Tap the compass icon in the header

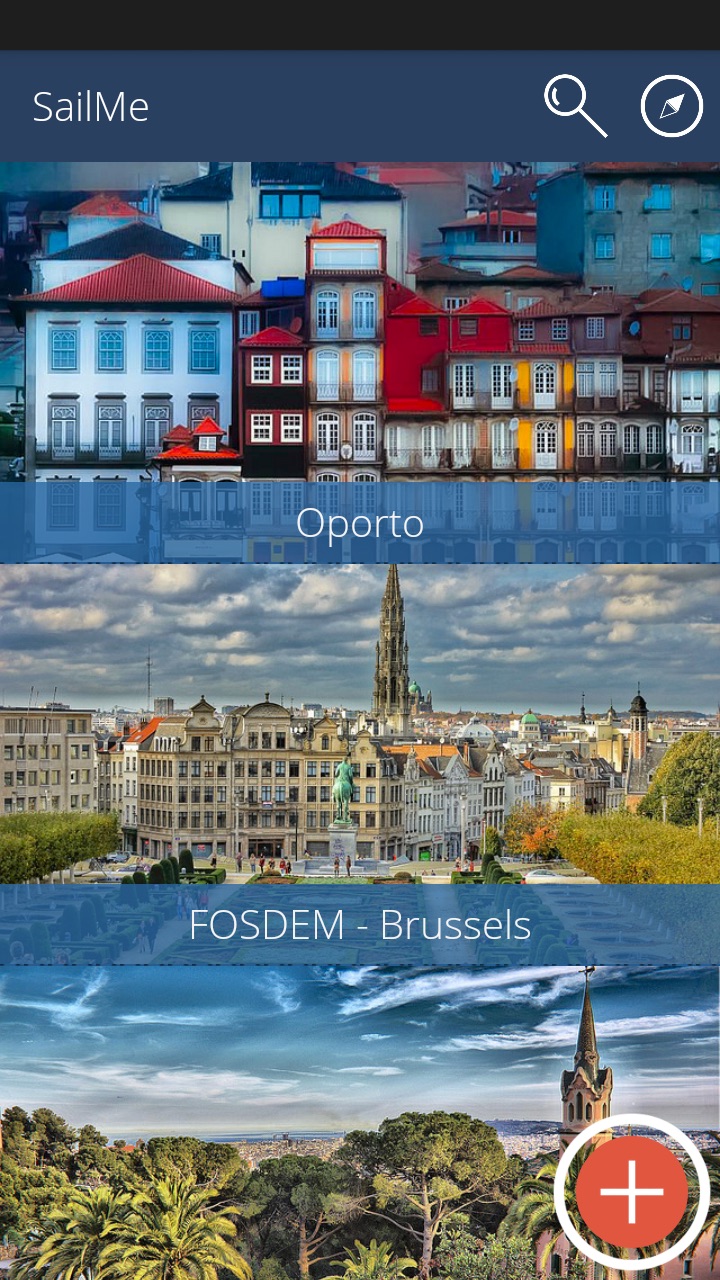pos(672,106)
